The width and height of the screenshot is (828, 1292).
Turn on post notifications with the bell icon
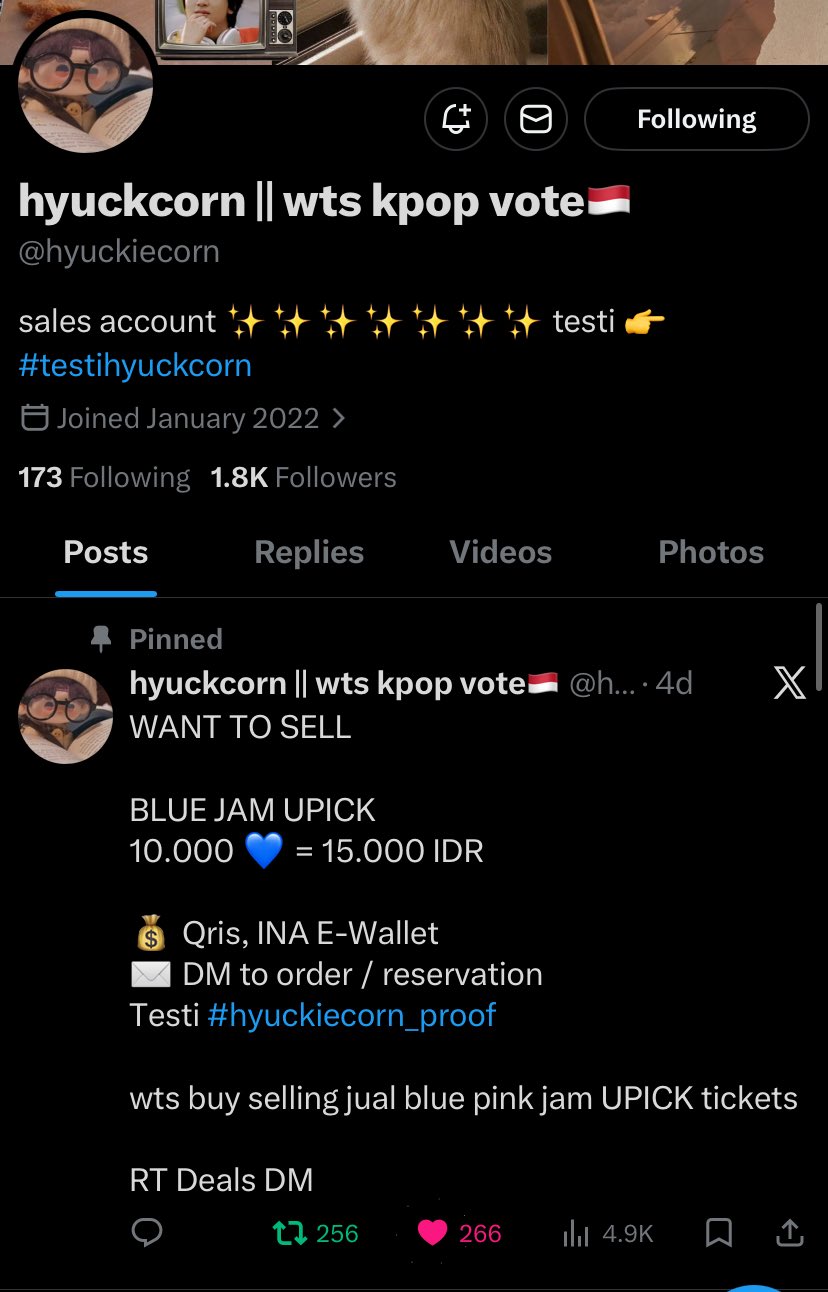point(456,120)
